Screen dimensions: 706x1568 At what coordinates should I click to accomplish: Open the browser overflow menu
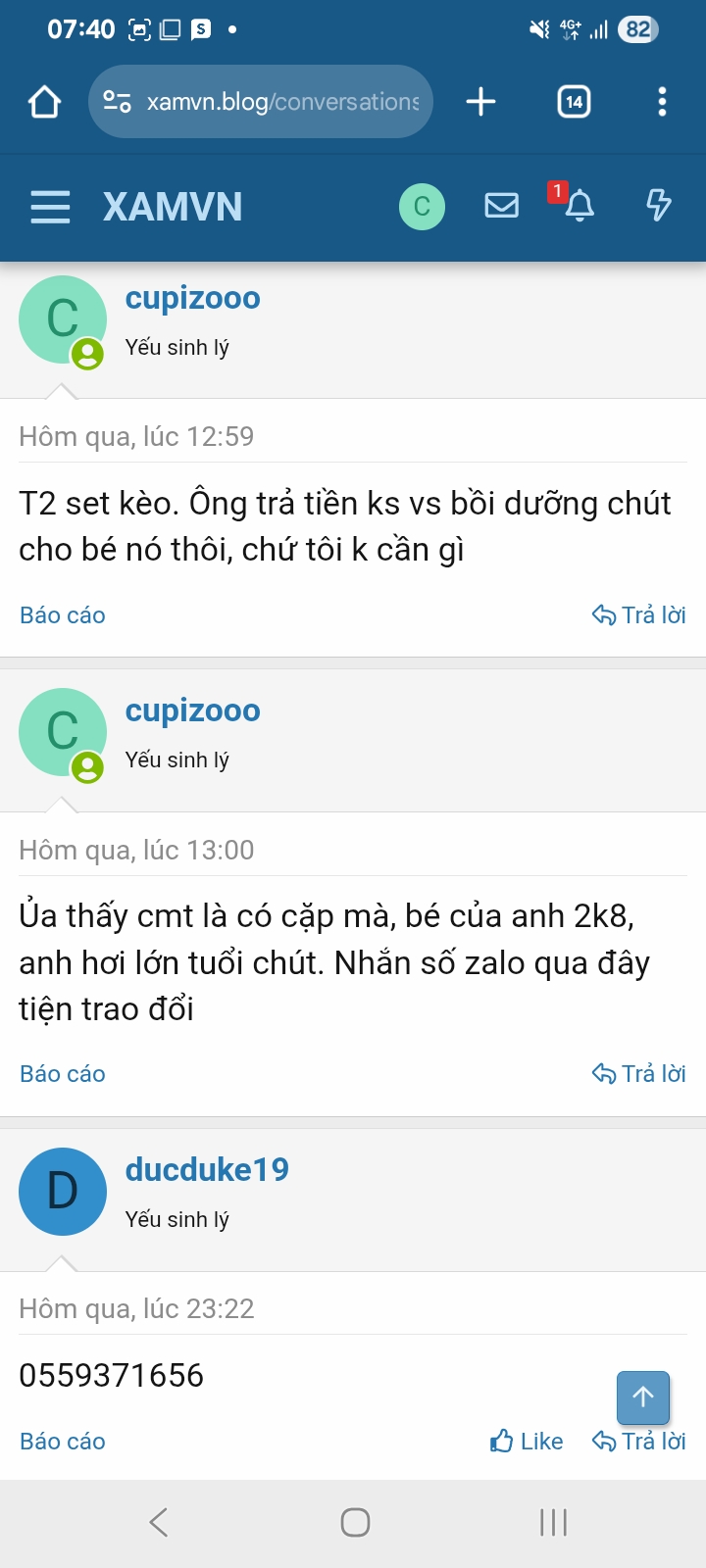point(662,102)
